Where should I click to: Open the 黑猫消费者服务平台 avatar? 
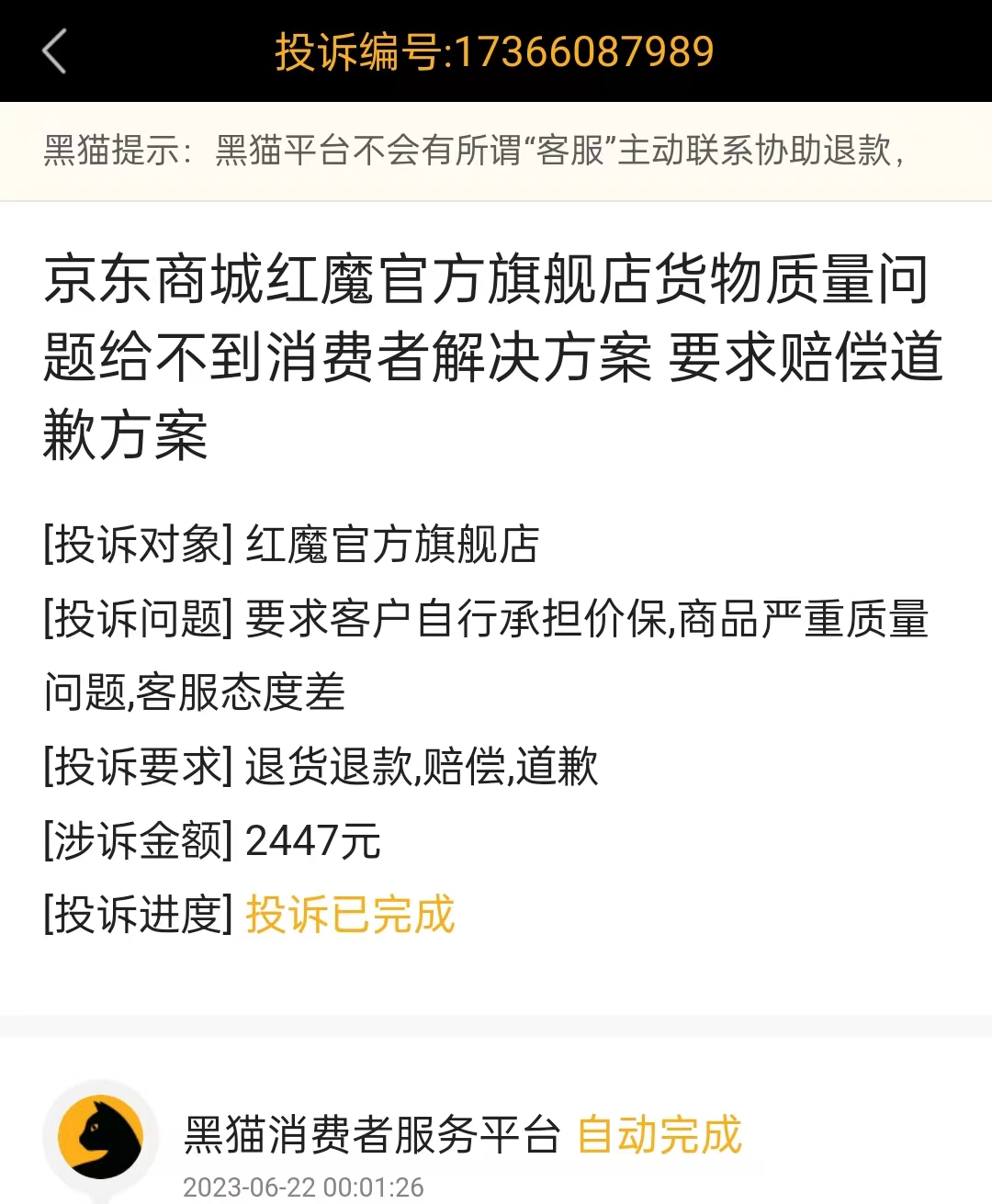[x=100, y=1136]
